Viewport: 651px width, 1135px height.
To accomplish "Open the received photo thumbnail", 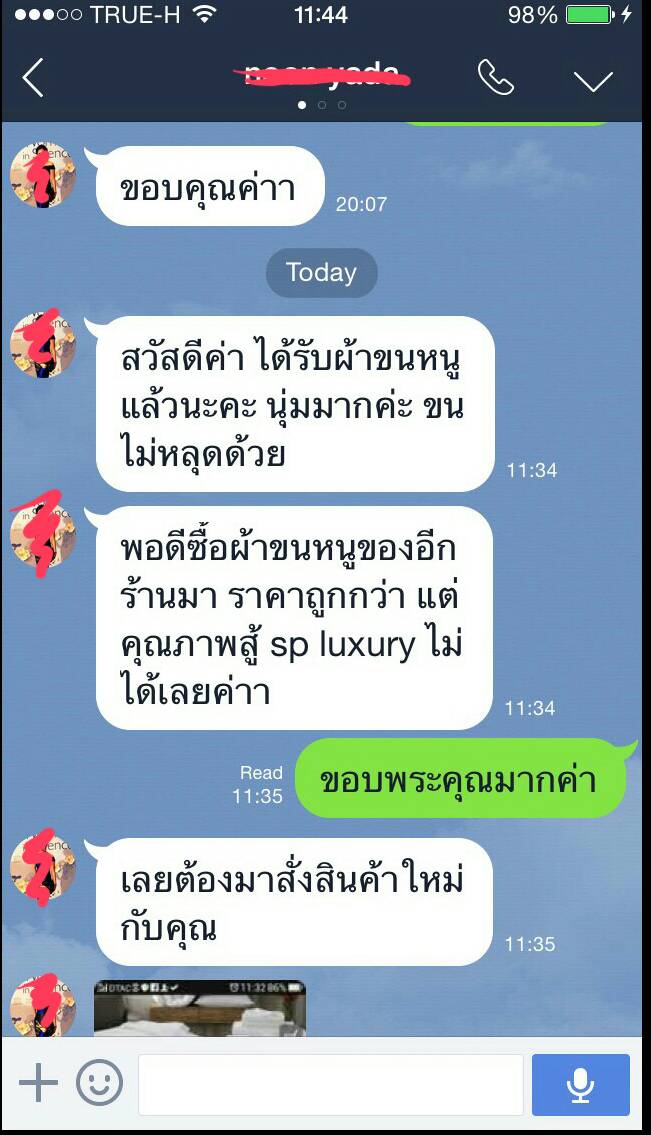I will tap(200, 1008).
